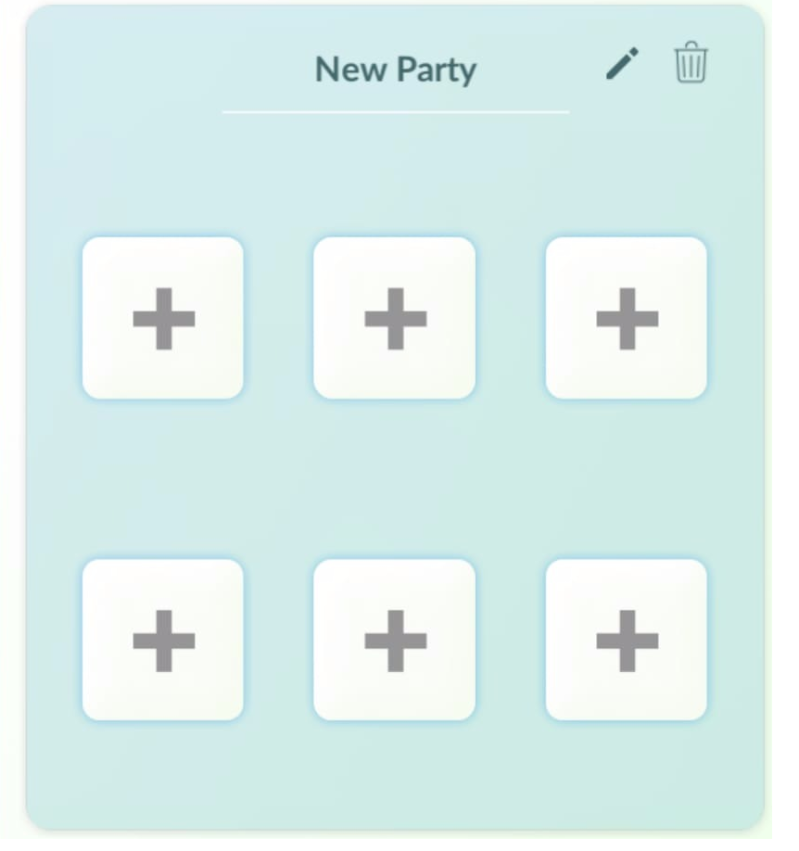Add a member to the fifth empty slot

[x=395, y=640]
